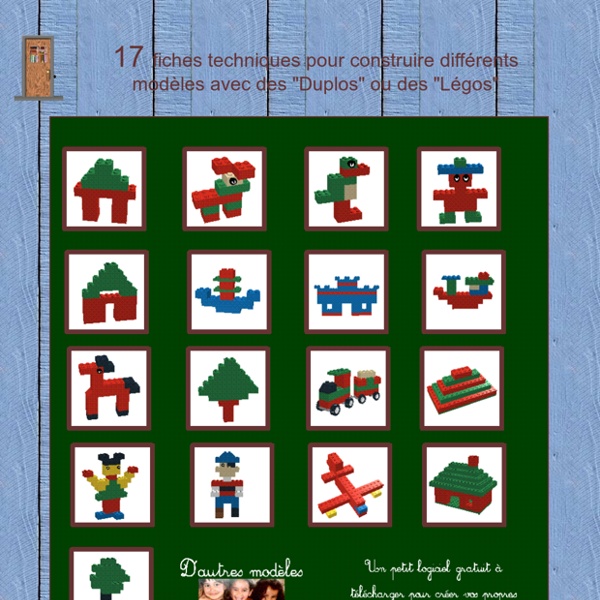The width and height of the screenshot is (600, 600).
Task: Open the green duck model sheet
Action: coord(346,190)
